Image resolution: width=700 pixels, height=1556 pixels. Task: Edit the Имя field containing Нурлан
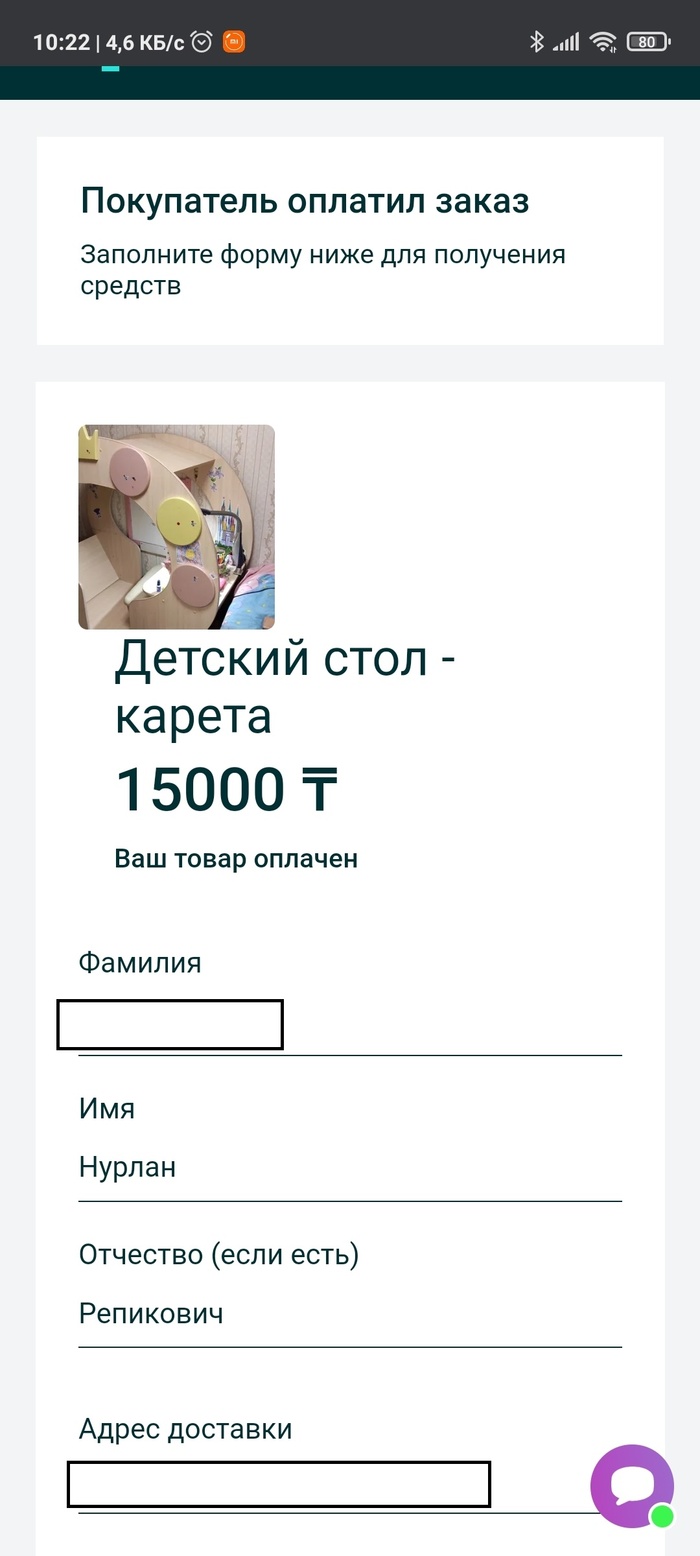coord(350,1168)
